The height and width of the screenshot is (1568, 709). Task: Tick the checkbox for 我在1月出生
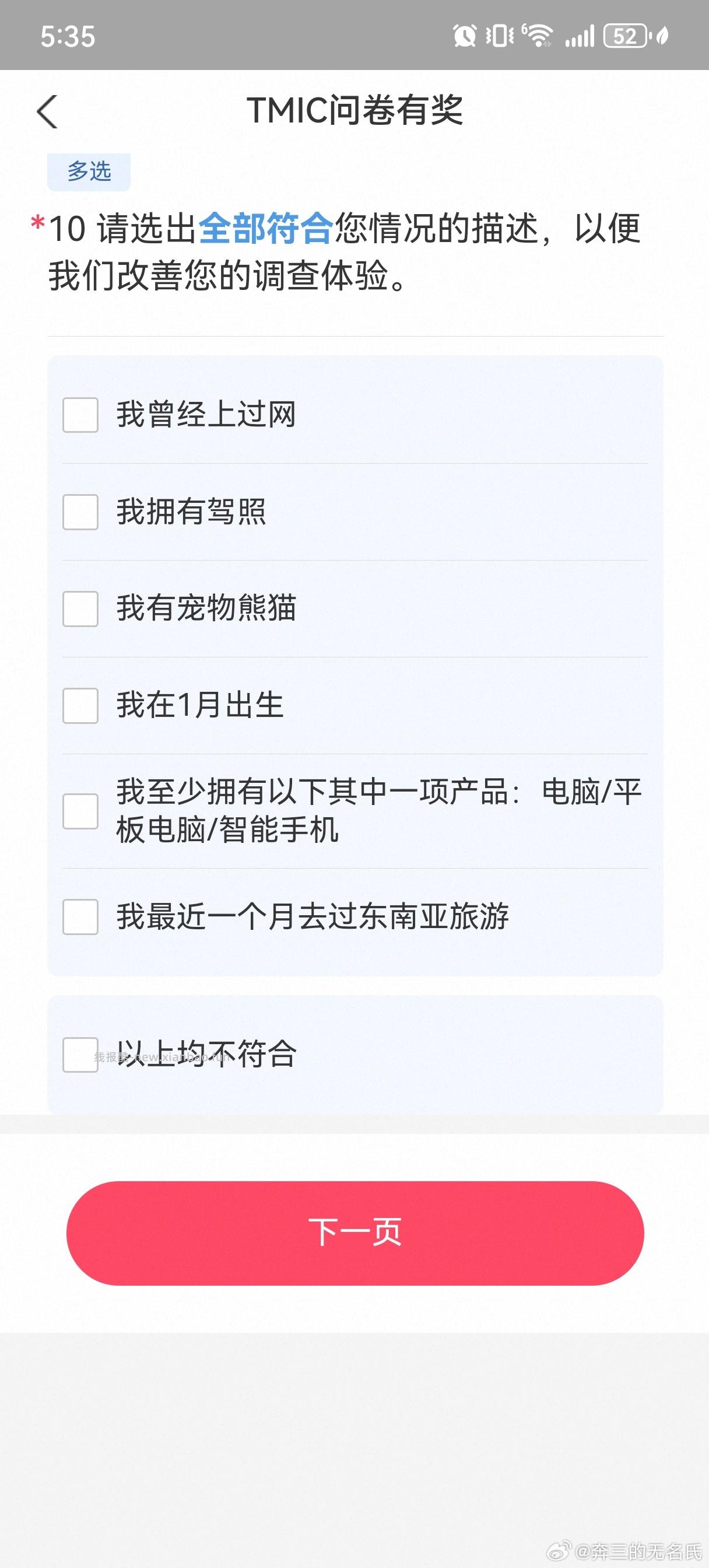coord(80,706)
